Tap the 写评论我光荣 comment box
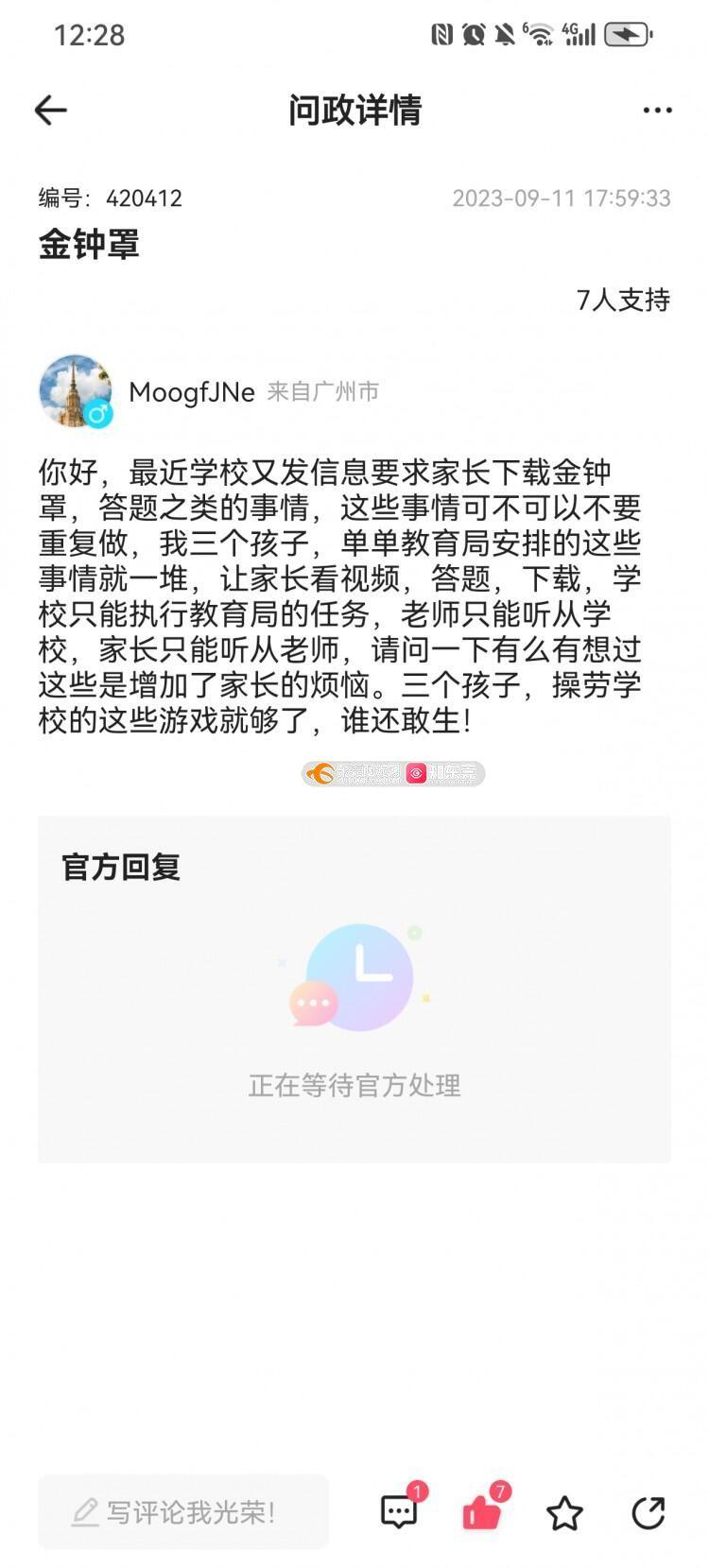Viewport: 709px width, 1568px height. click(183, 1511)
